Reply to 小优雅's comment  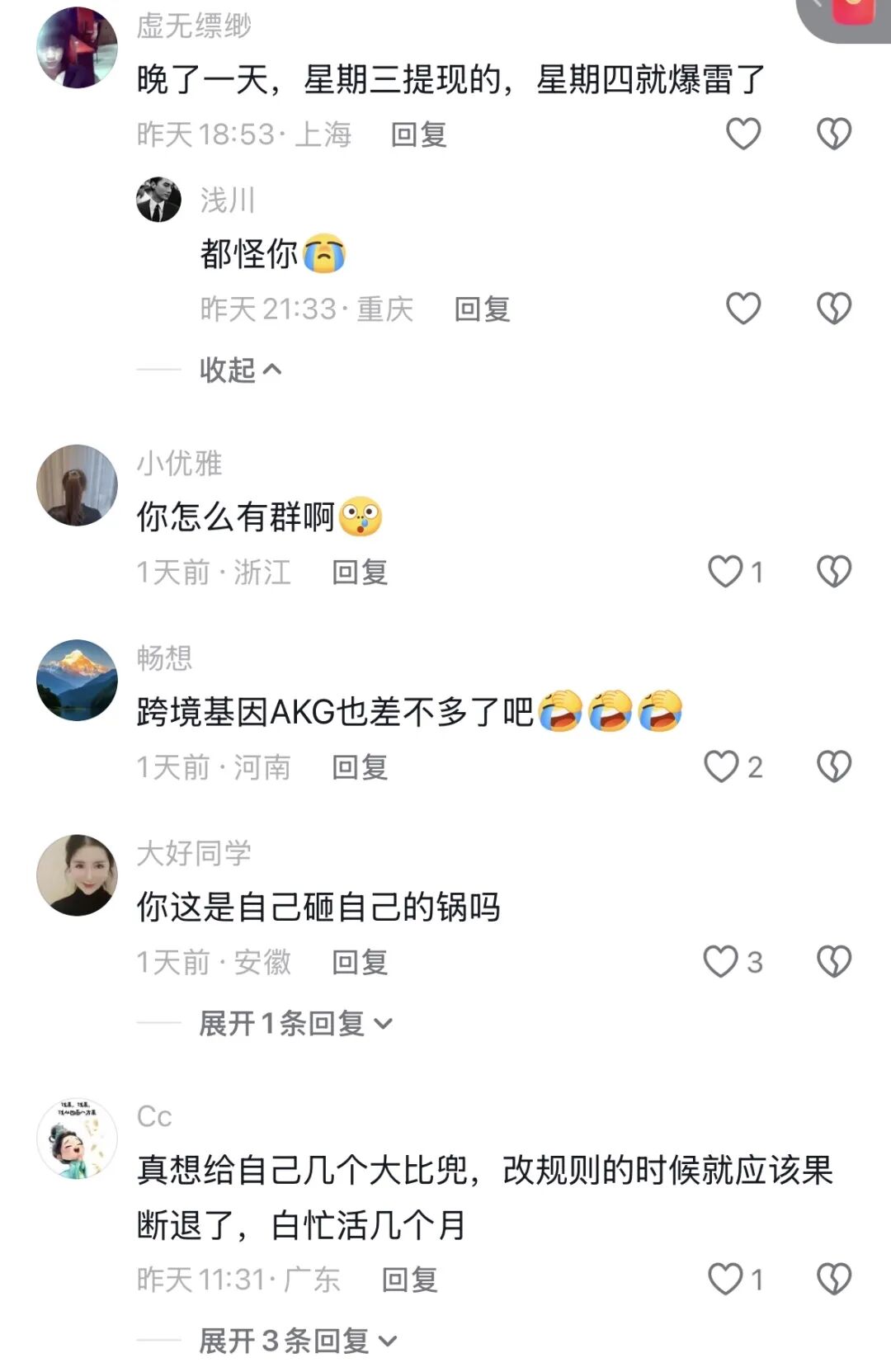point(360,572)
